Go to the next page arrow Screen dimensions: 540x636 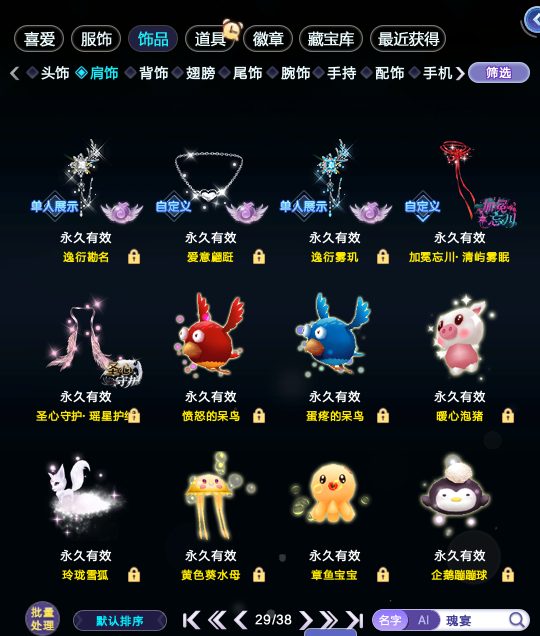(306, 620)
